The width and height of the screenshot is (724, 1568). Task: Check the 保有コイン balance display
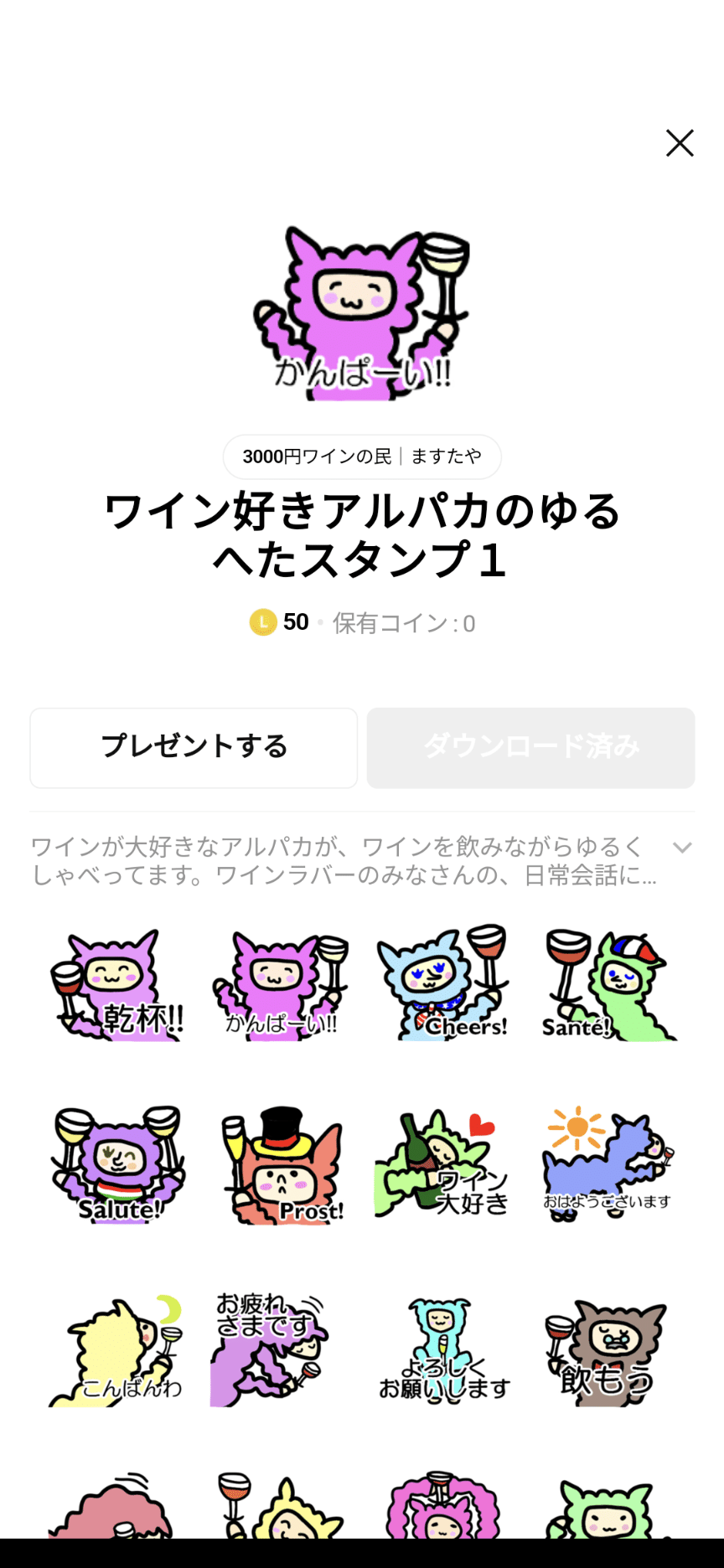(x=402, y=622)
